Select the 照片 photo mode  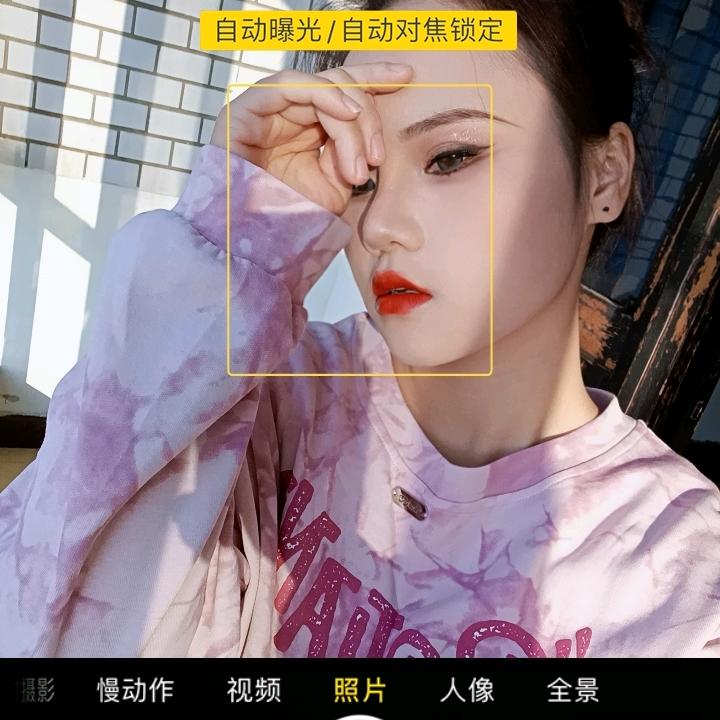[x=360, y=690]
